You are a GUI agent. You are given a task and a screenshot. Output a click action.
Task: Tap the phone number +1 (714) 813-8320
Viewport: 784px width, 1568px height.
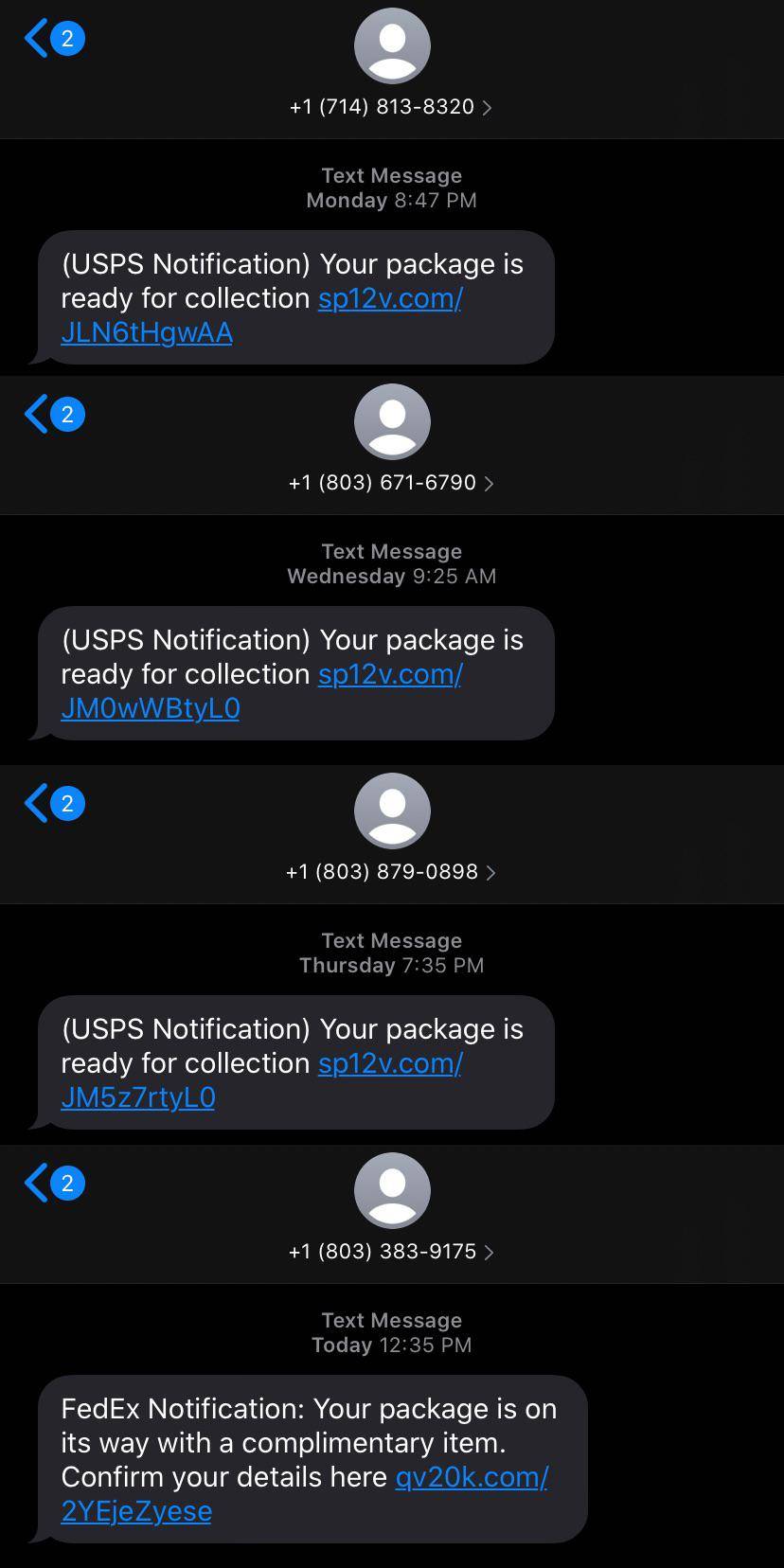[x=381, y=106]
